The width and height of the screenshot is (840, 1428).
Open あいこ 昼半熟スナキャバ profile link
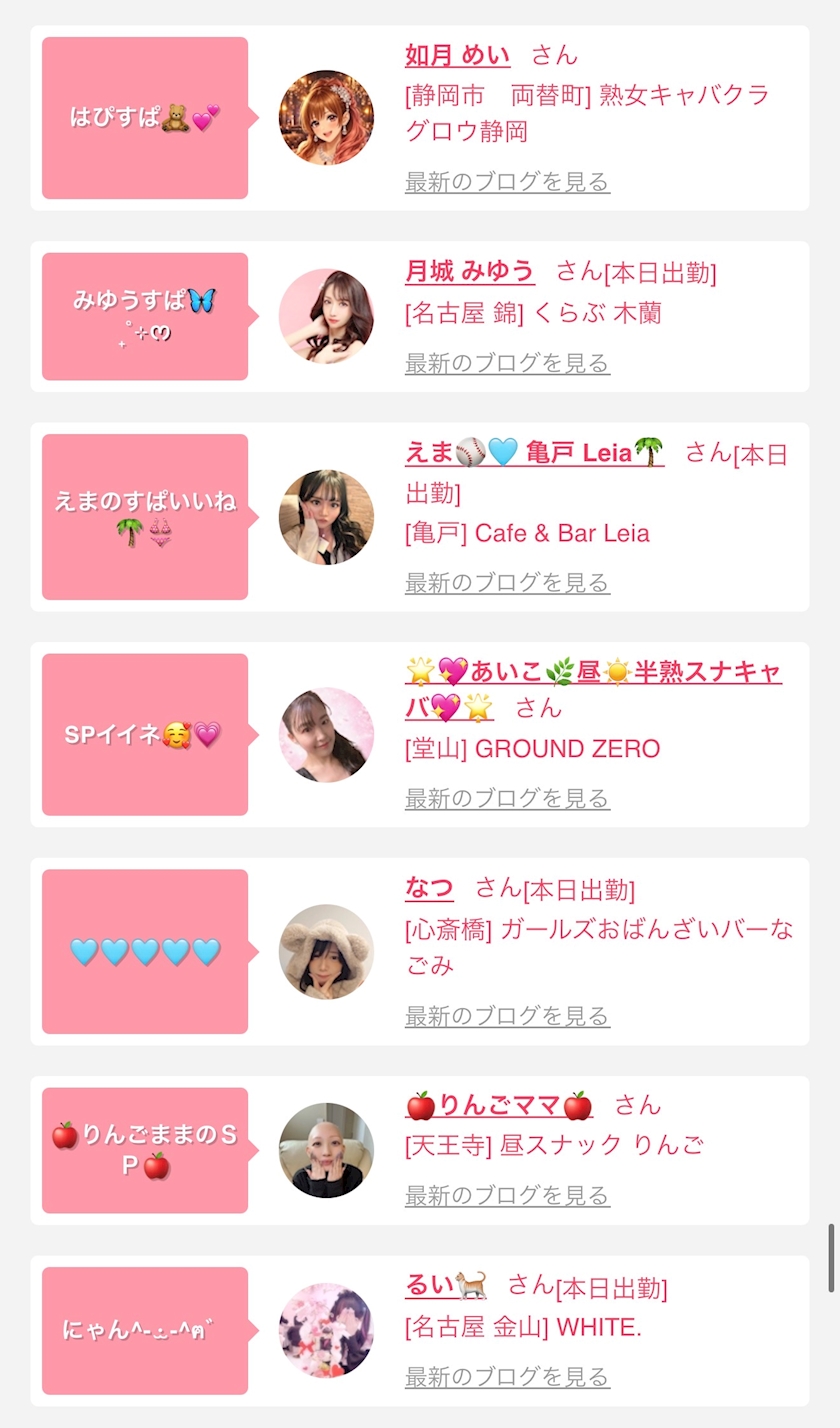click(593, 673)
